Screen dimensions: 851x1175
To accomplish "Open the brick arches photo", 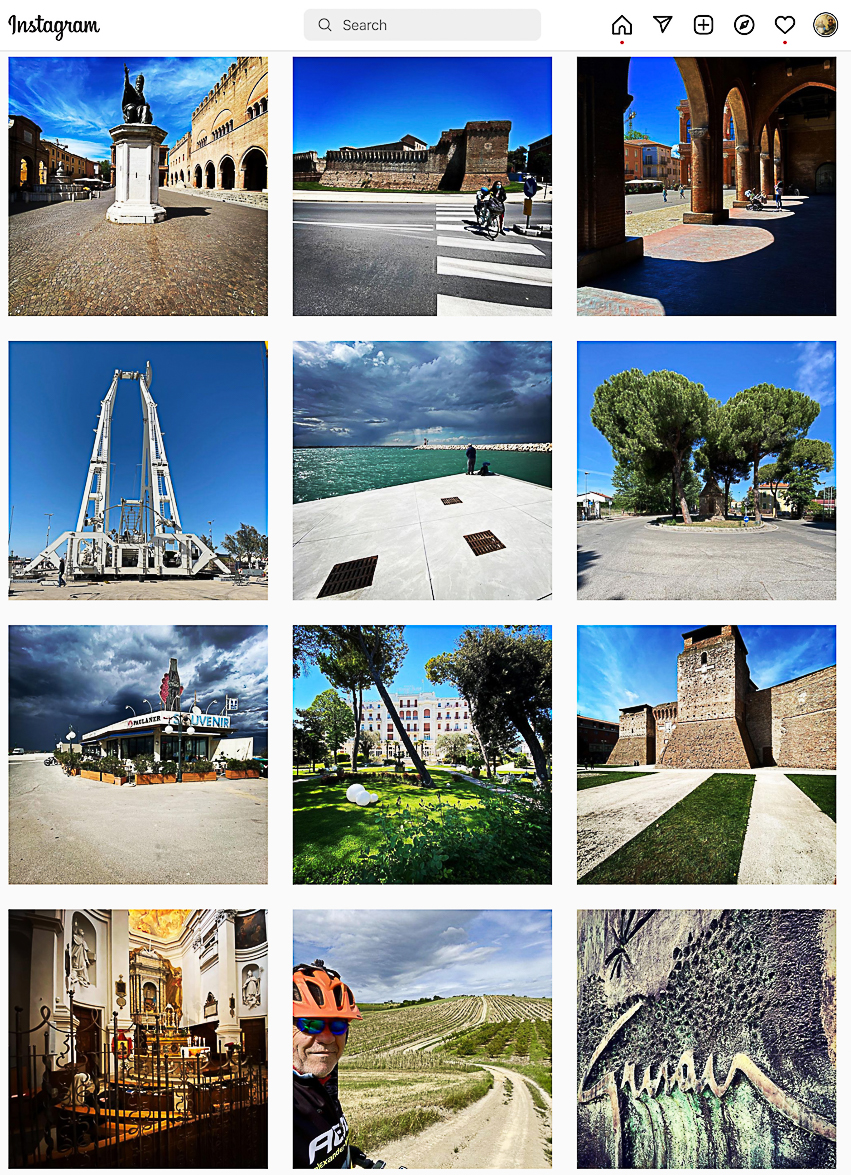I will (x=706, y=186).
